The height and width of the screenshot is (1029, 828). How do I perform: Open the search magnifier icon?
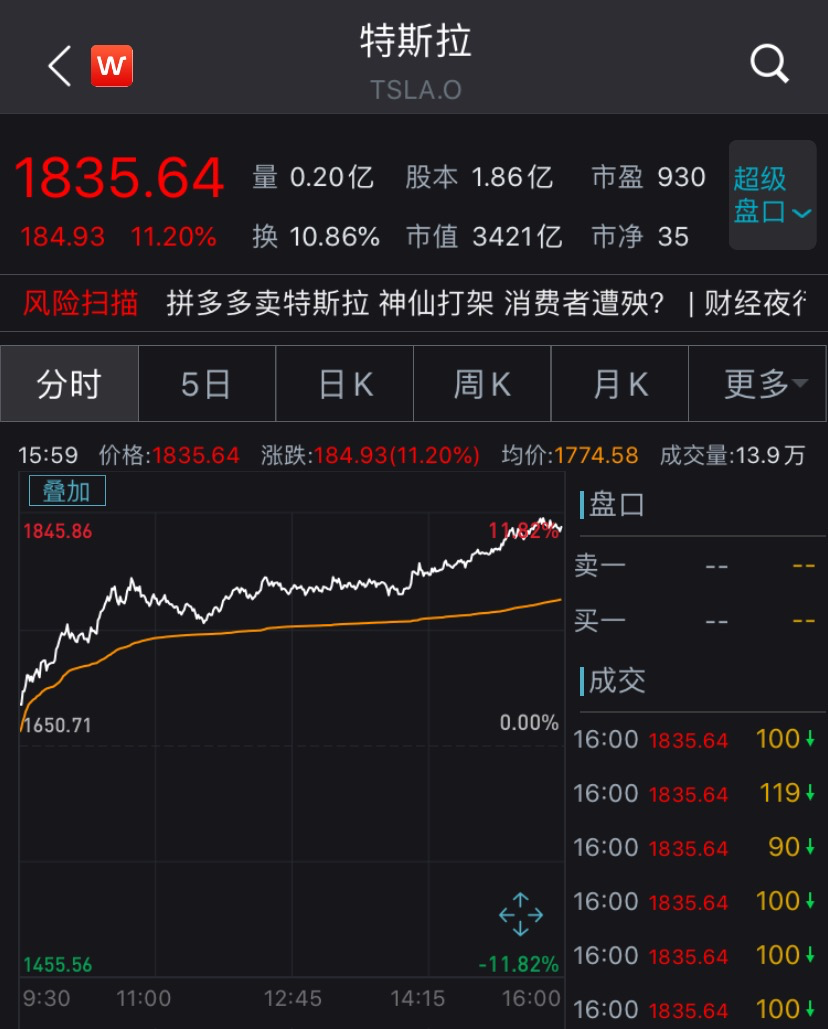point(769,65)
